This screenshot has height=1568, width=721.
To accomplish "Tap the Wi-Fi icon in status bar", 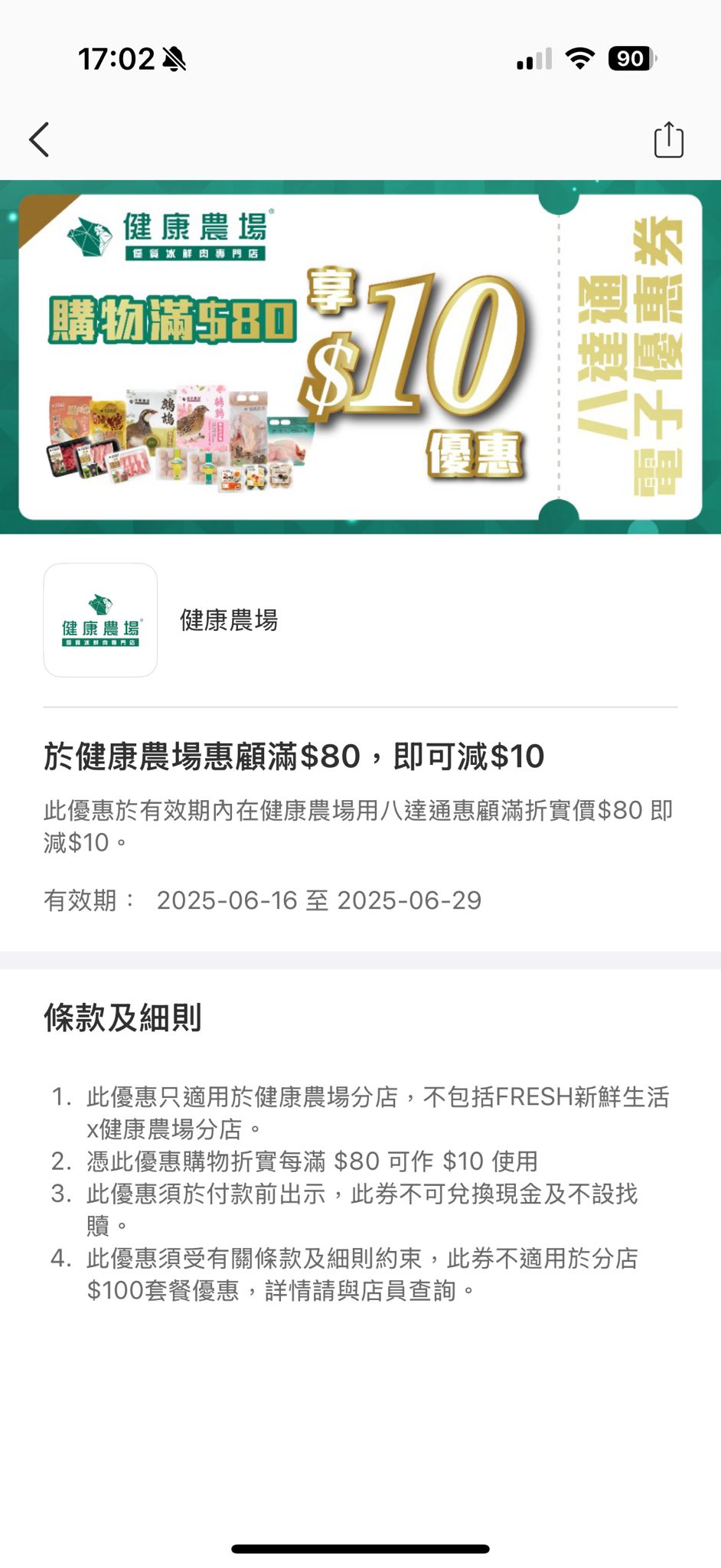I will click(x=579, y=57).
